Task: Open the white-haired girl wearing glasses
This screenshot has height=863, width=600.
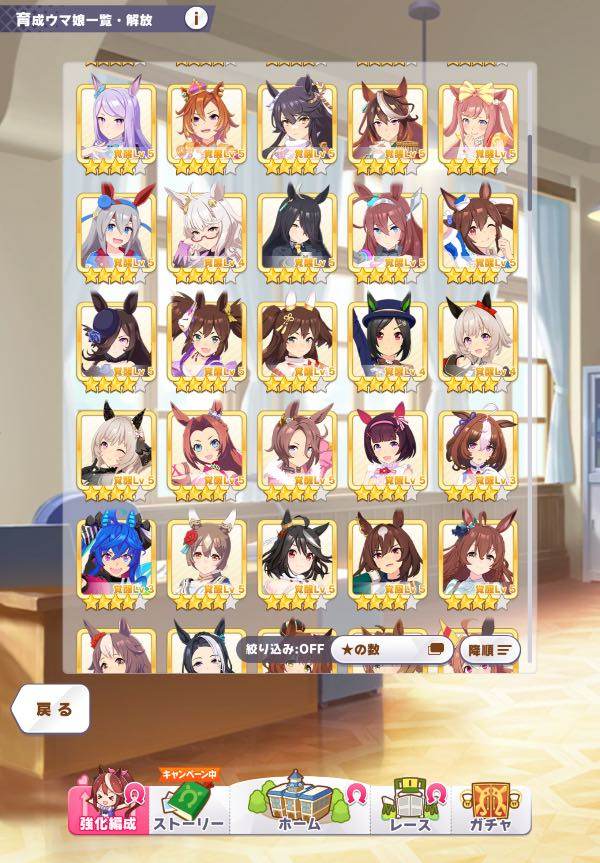Action: pos(207,233)
